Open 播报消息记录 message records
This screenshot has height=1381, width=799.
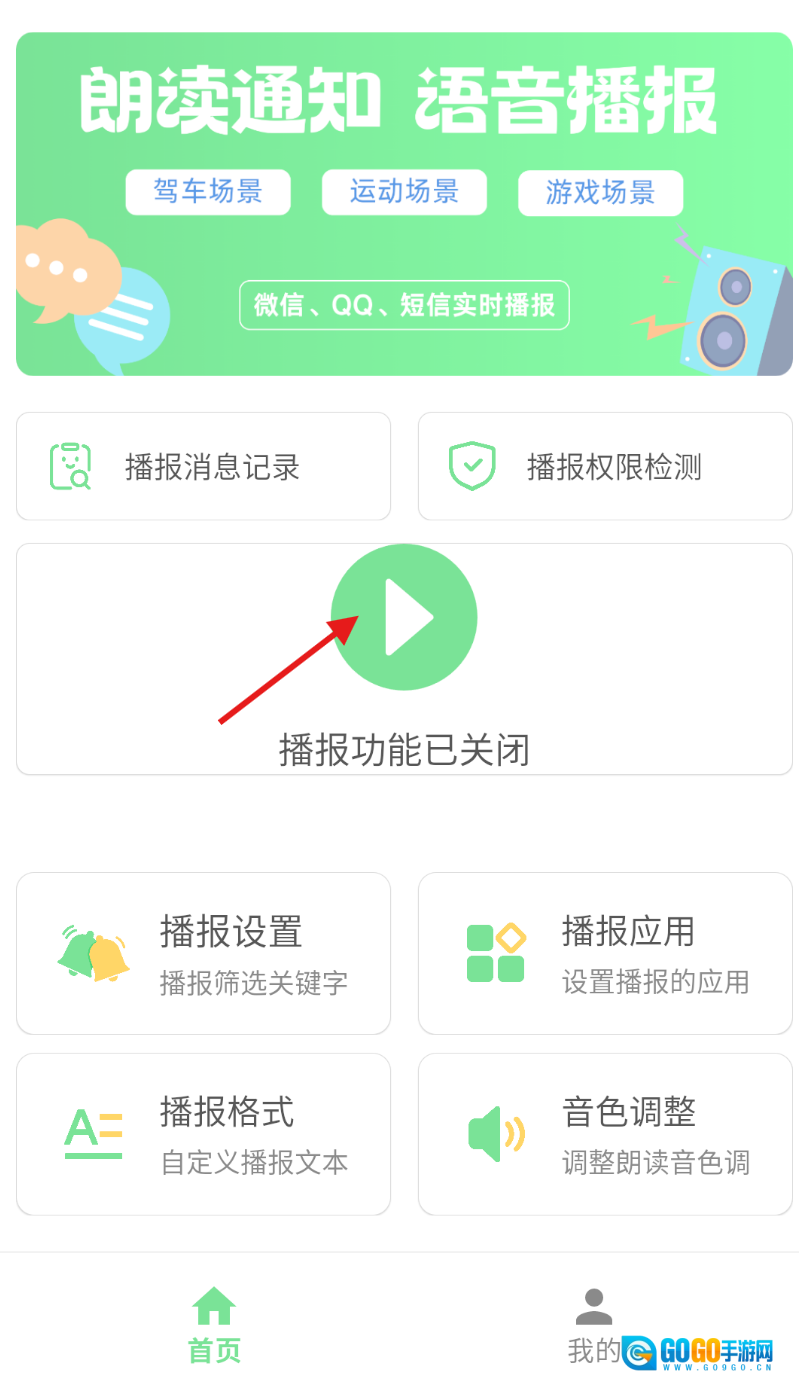[203, 466]
